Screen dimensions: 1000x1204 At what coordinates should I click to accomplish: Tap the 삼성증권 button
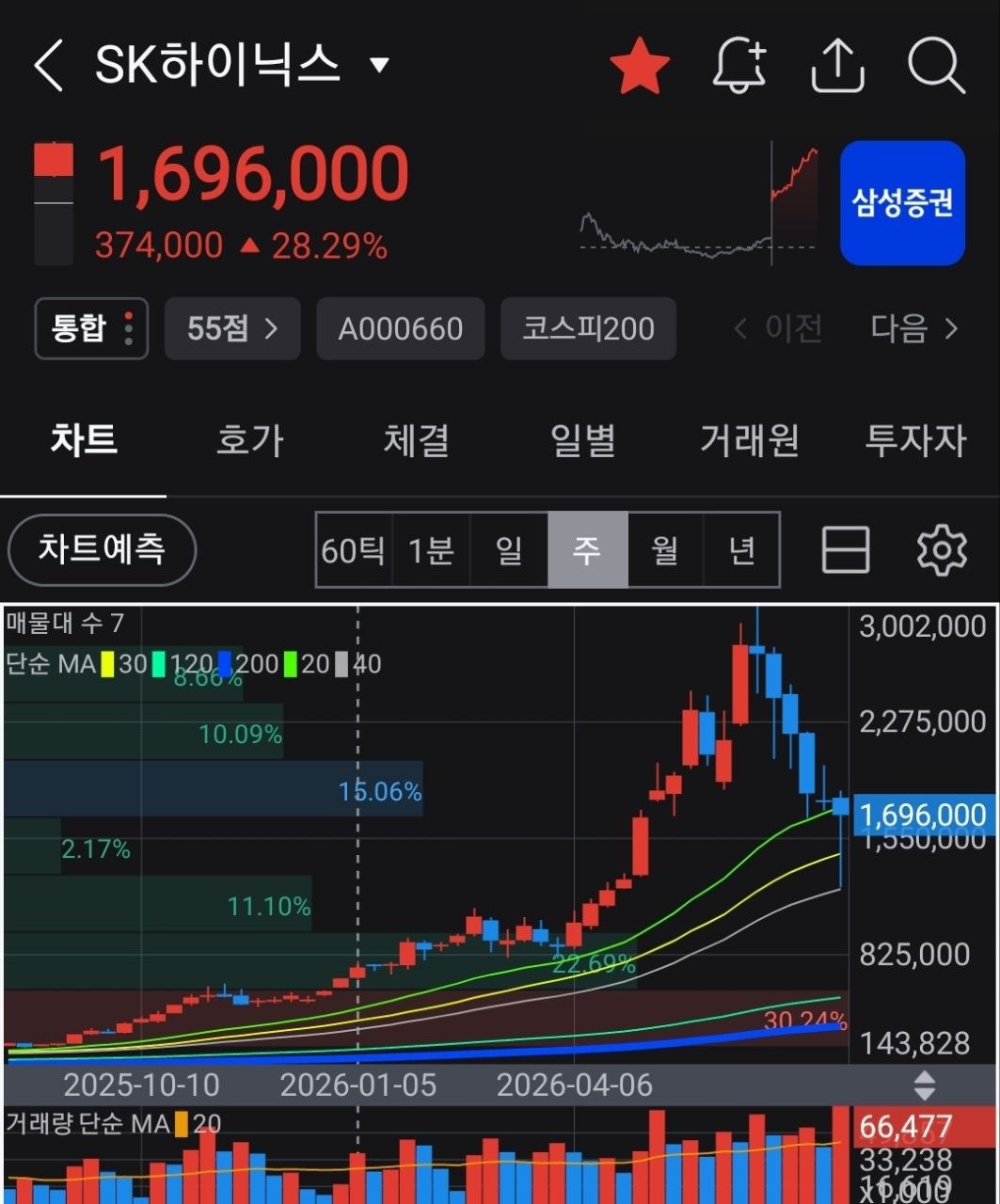(x=902, y=203)
